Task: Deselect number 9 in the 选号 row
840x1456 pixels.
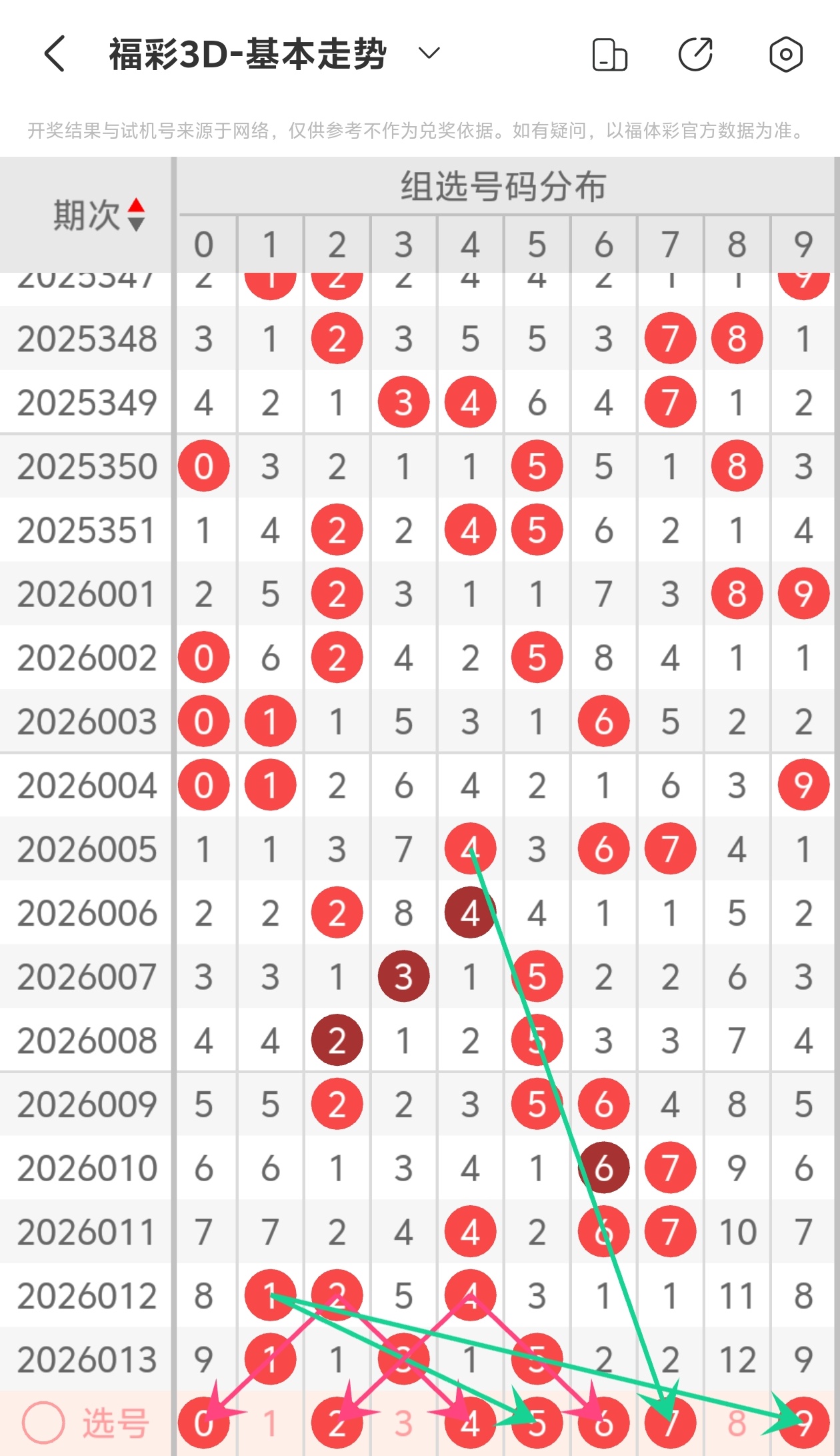Action: (x=803, y=1424)
